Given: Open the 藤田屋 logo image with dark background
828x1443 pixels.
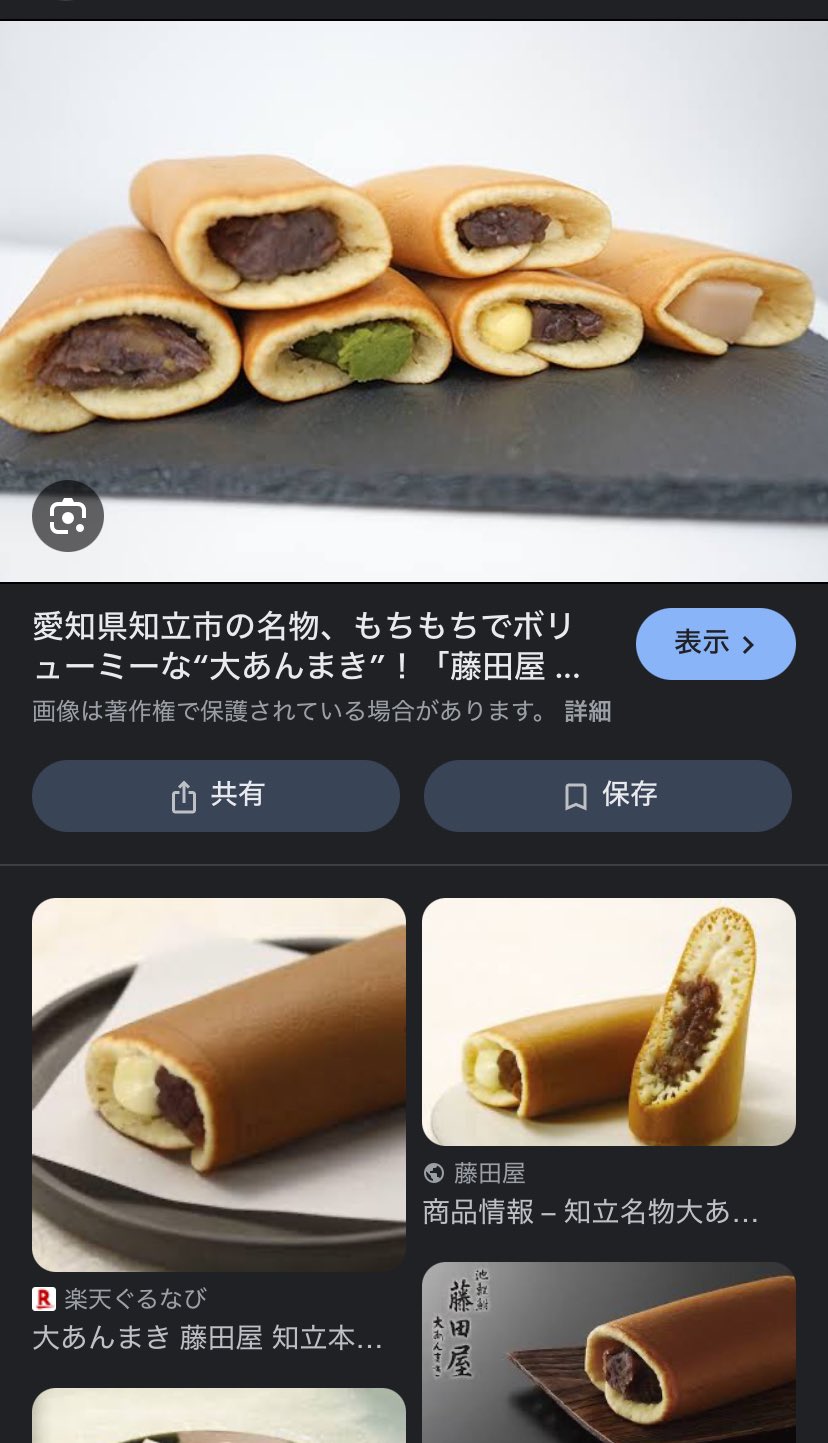Looking at the screenshot, I should coord(609,1352).
